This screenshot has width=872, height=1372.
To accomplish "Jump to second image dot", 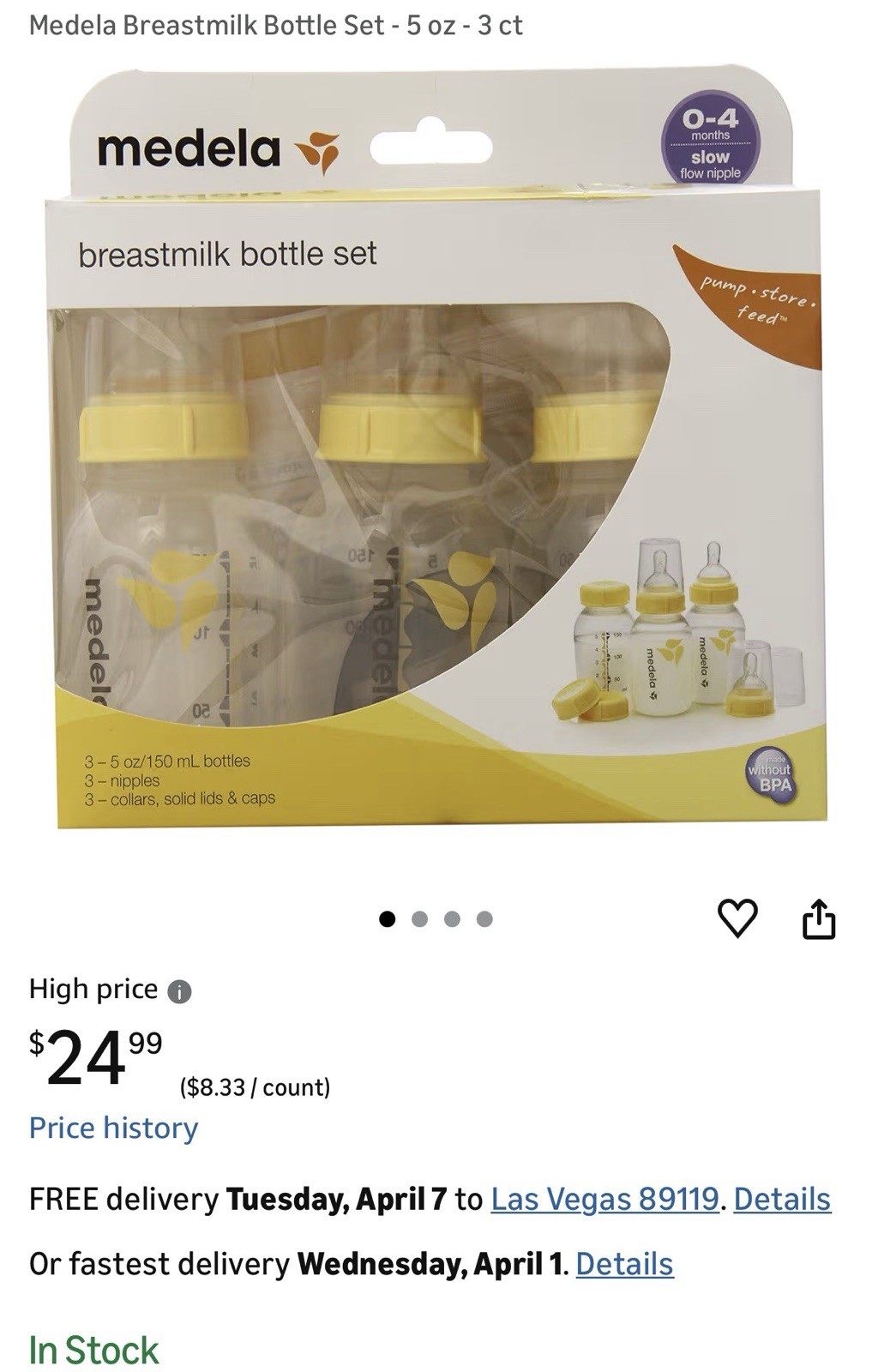I will 419,919.
